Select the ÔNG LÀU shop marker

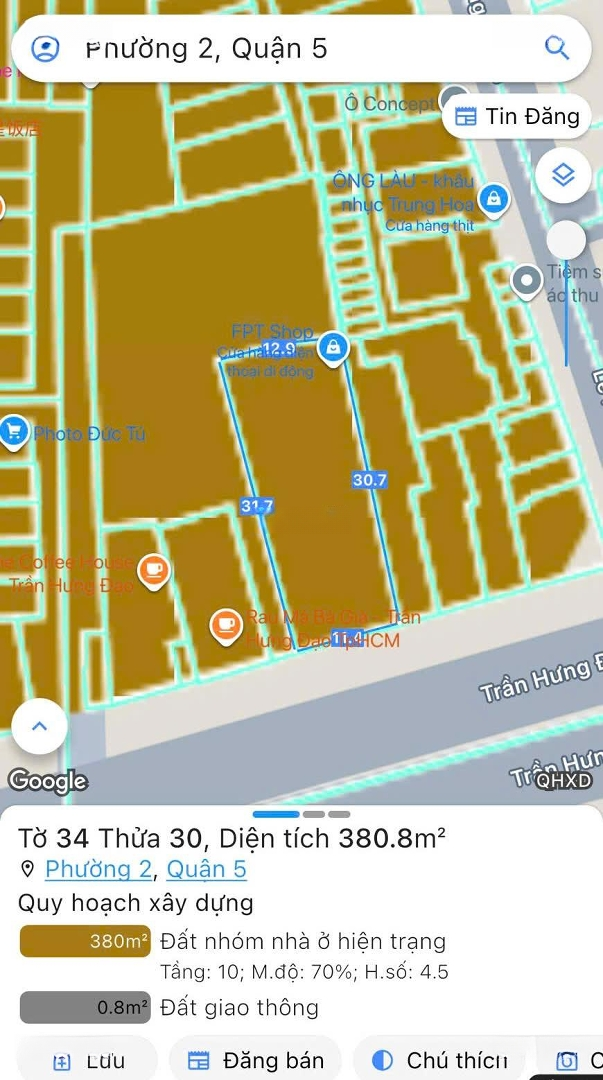point(491,199)
